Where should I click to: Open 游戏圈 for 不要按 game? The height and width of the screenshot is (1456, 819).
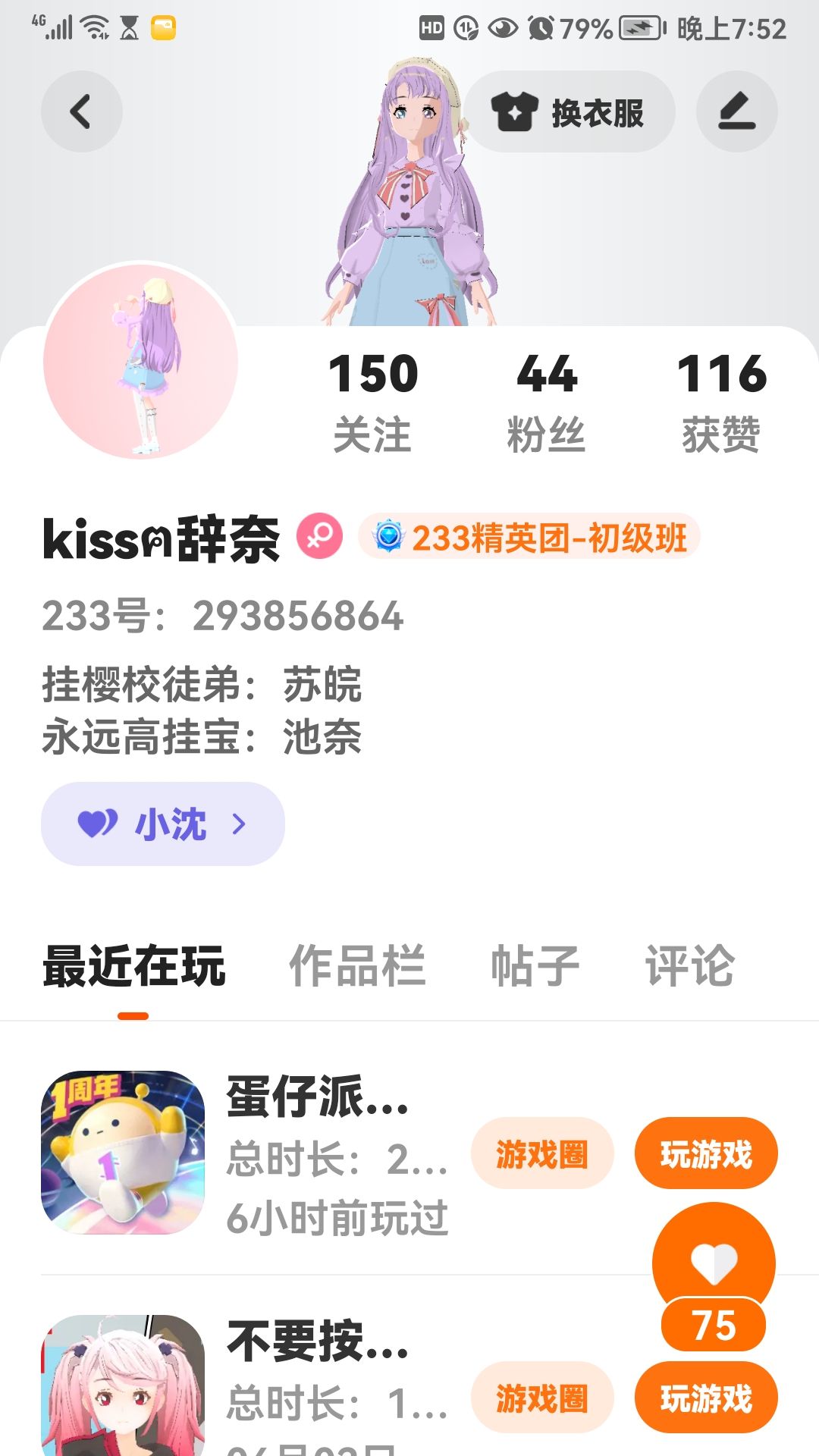(x=542, y=1398)
